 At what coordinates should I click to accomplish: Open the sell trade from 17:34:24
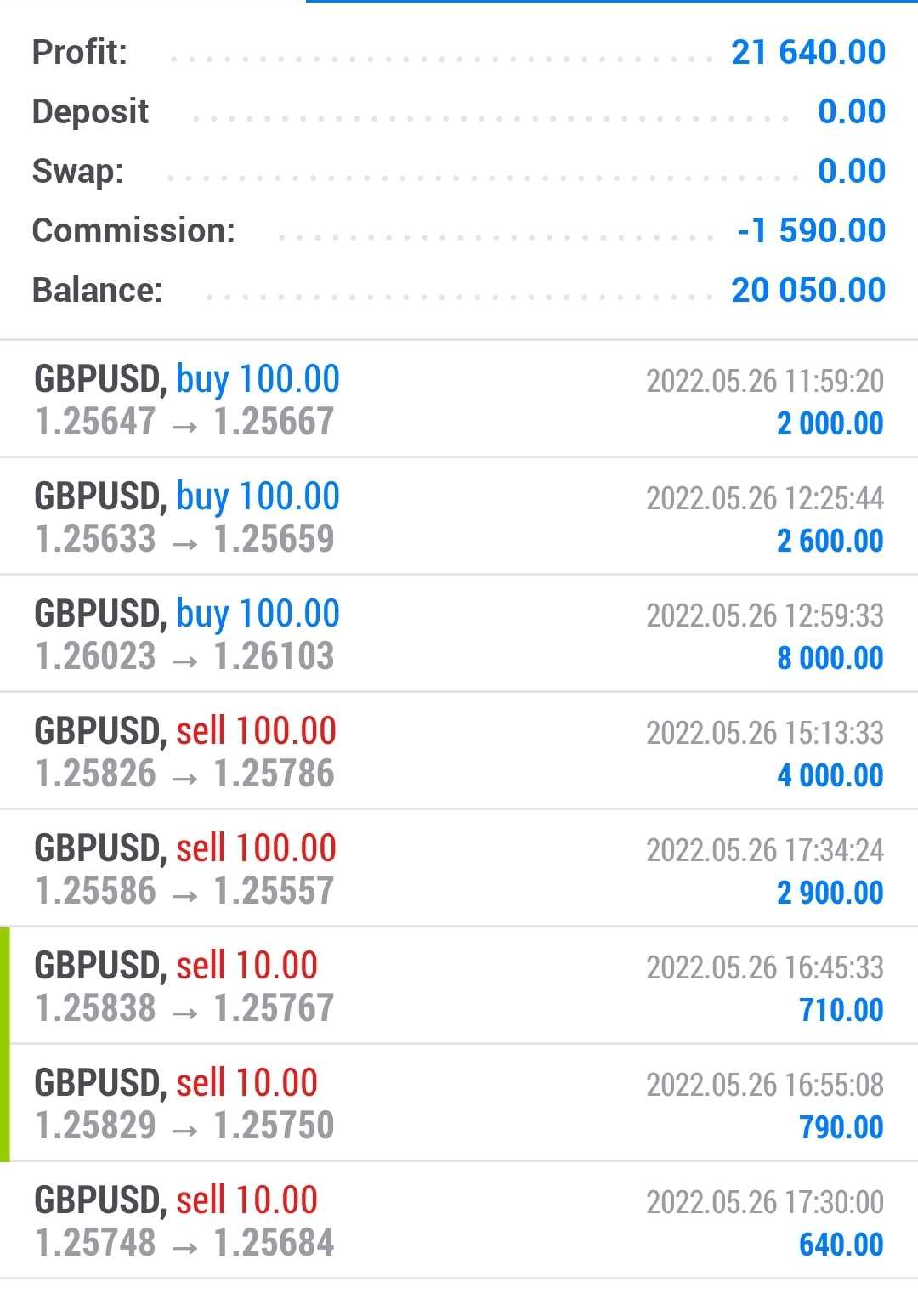pos(459,867)
